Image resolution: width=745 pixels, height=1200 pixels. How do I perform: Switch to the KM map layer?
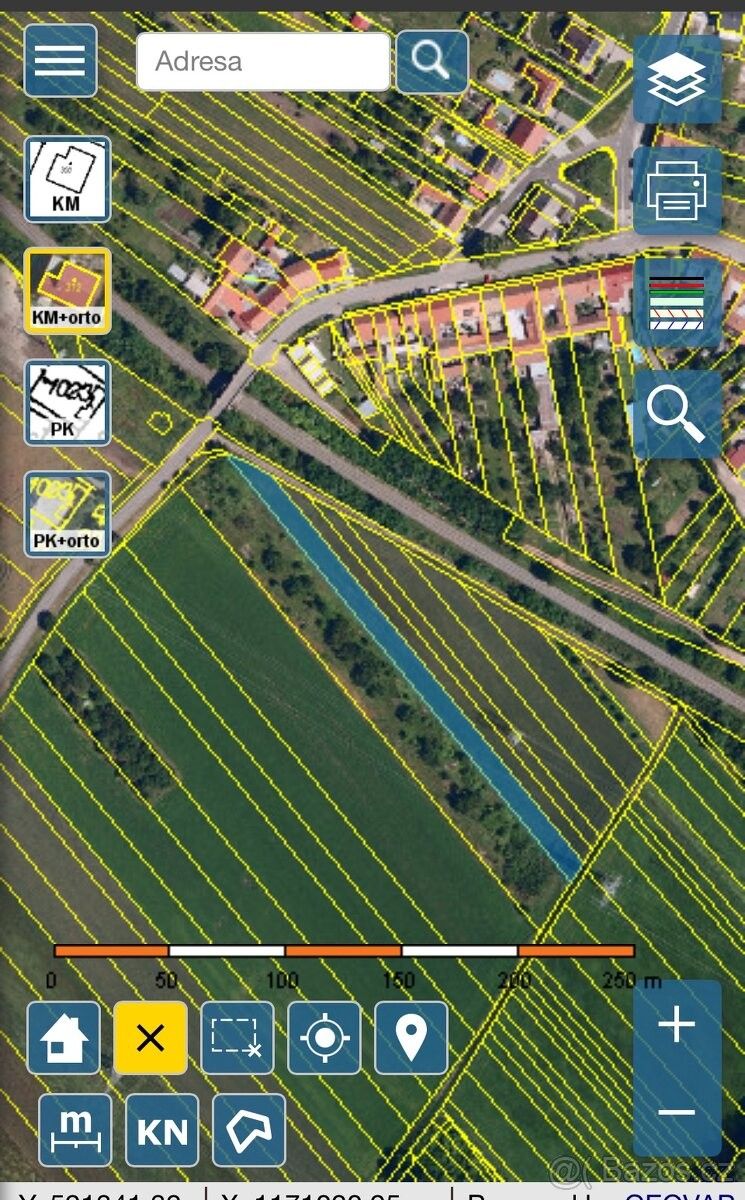[67, 179]
